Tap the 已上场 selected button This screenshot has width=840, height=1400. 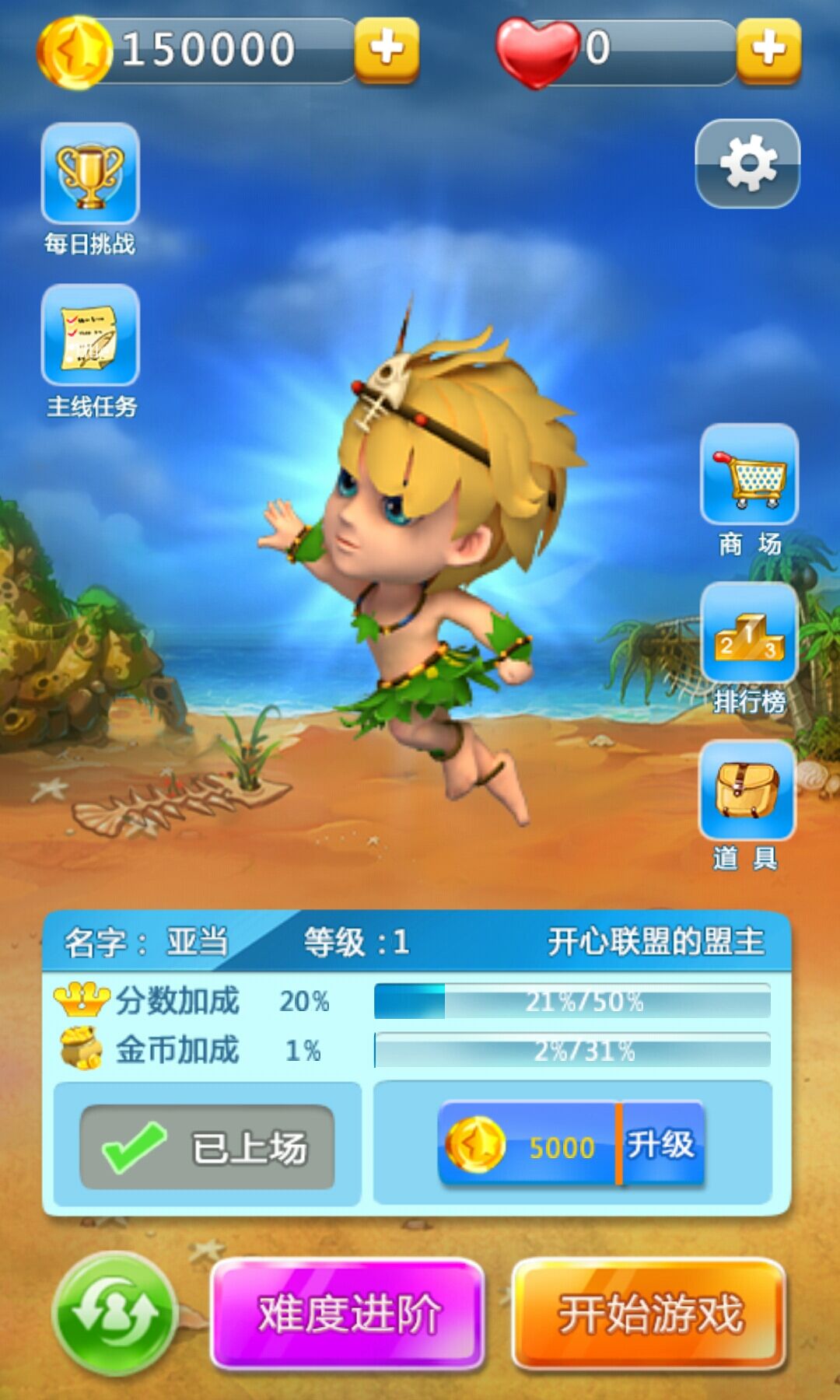point(207,1147)
